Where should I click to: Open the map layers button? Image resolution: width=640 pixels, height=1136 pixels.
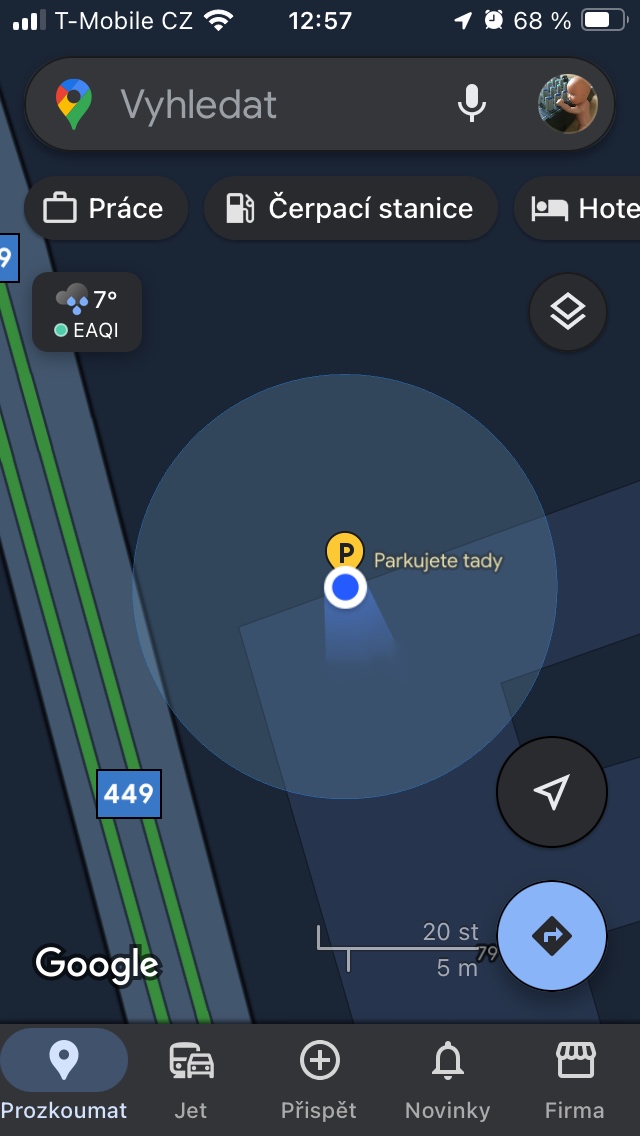pyautogui.click(x=568, y=313)
